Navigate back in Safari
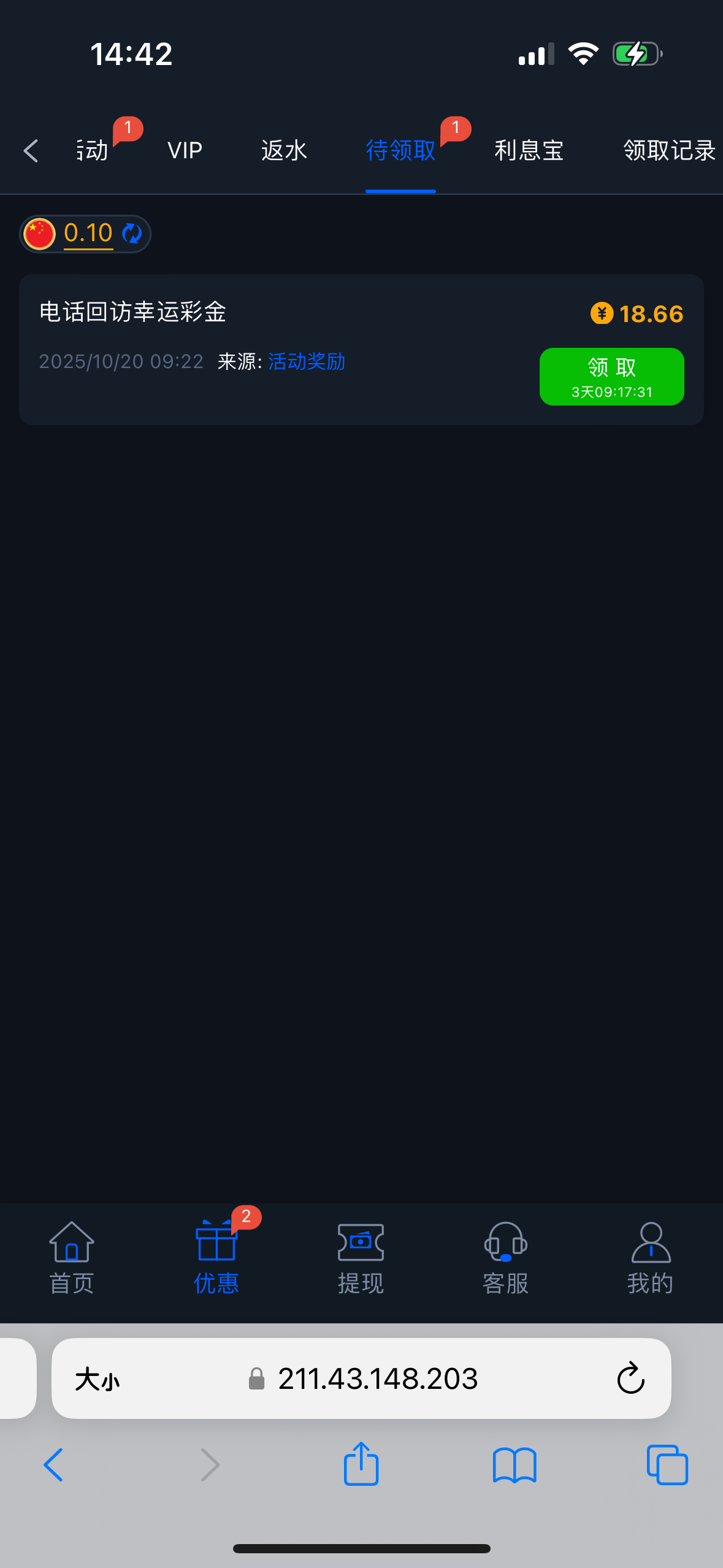 [54, 1465]
